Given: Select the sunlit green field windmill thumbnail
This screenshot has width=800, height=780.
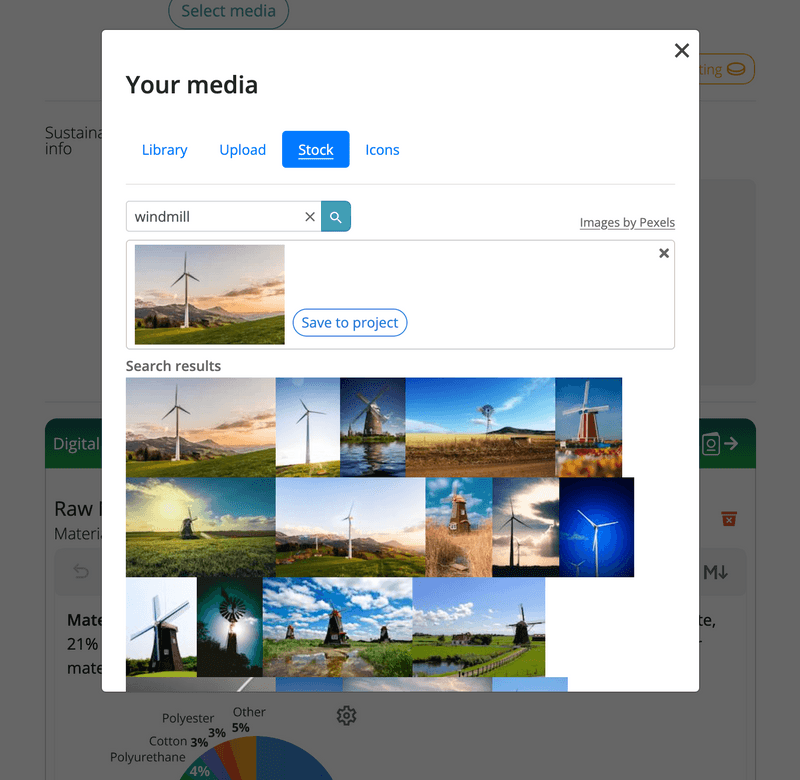Looking at the screenshot, I should [x=200, y=527].
